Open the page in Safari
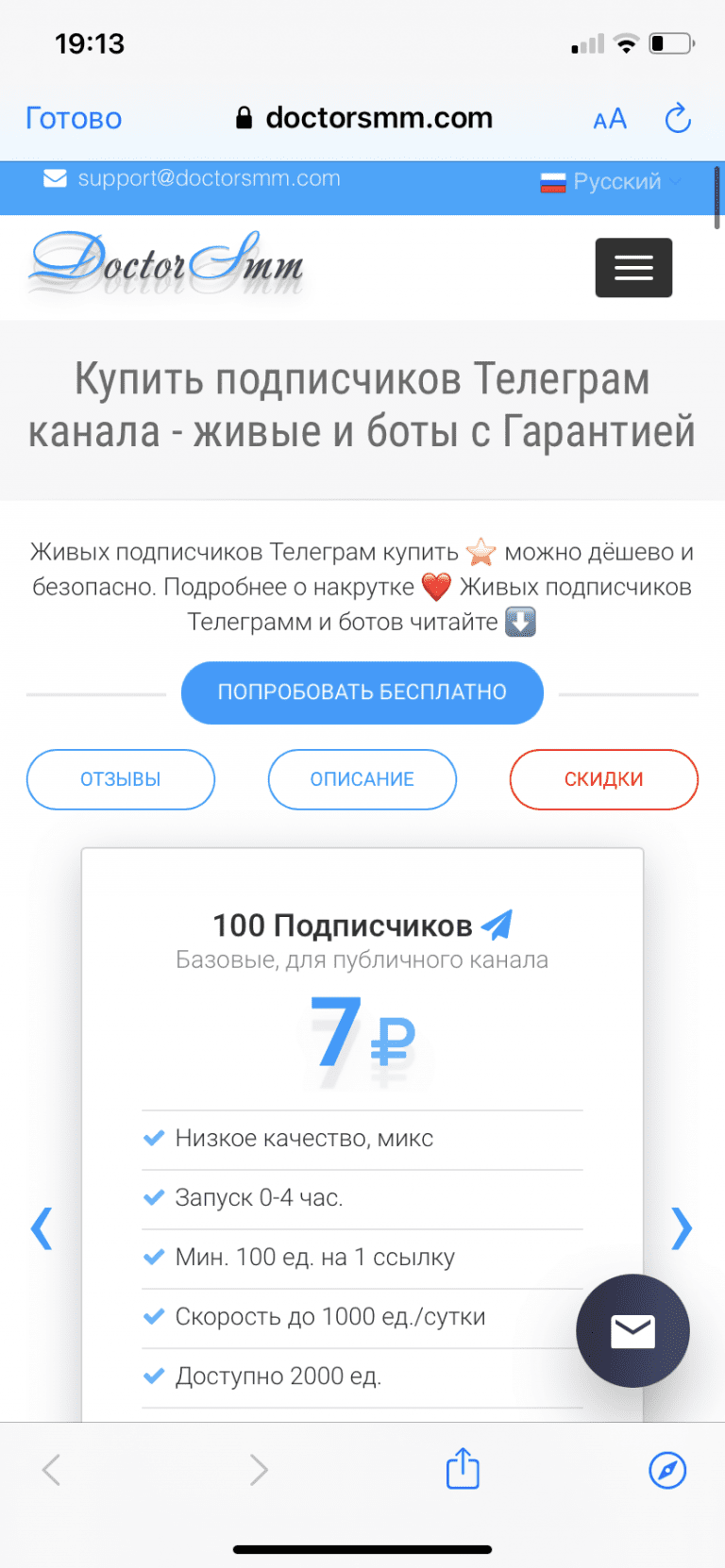This screenshot has height=1568, width=725. 667,1469
